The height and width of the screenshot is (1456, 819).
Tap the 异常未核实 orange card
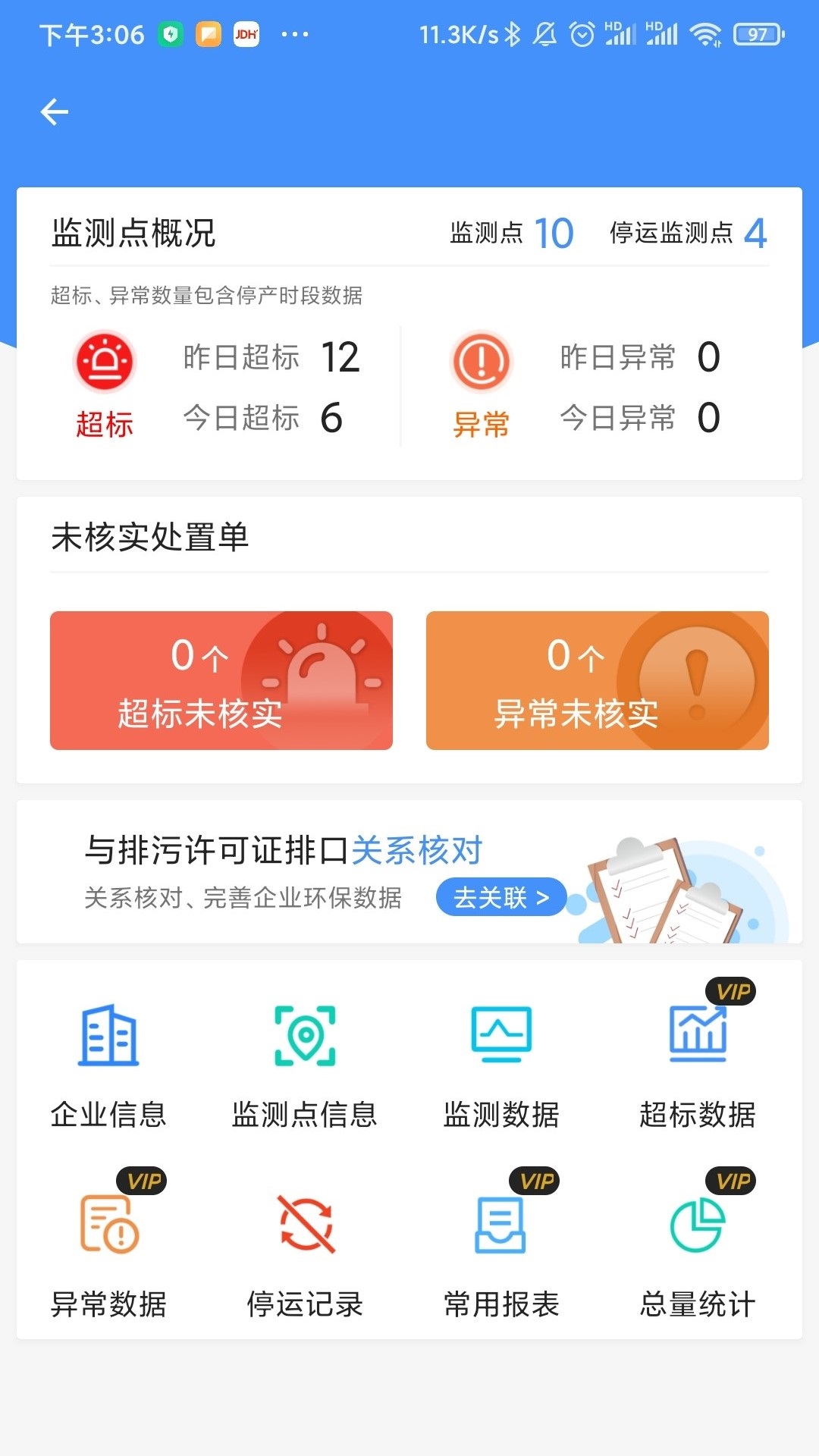tap(598, 680)
